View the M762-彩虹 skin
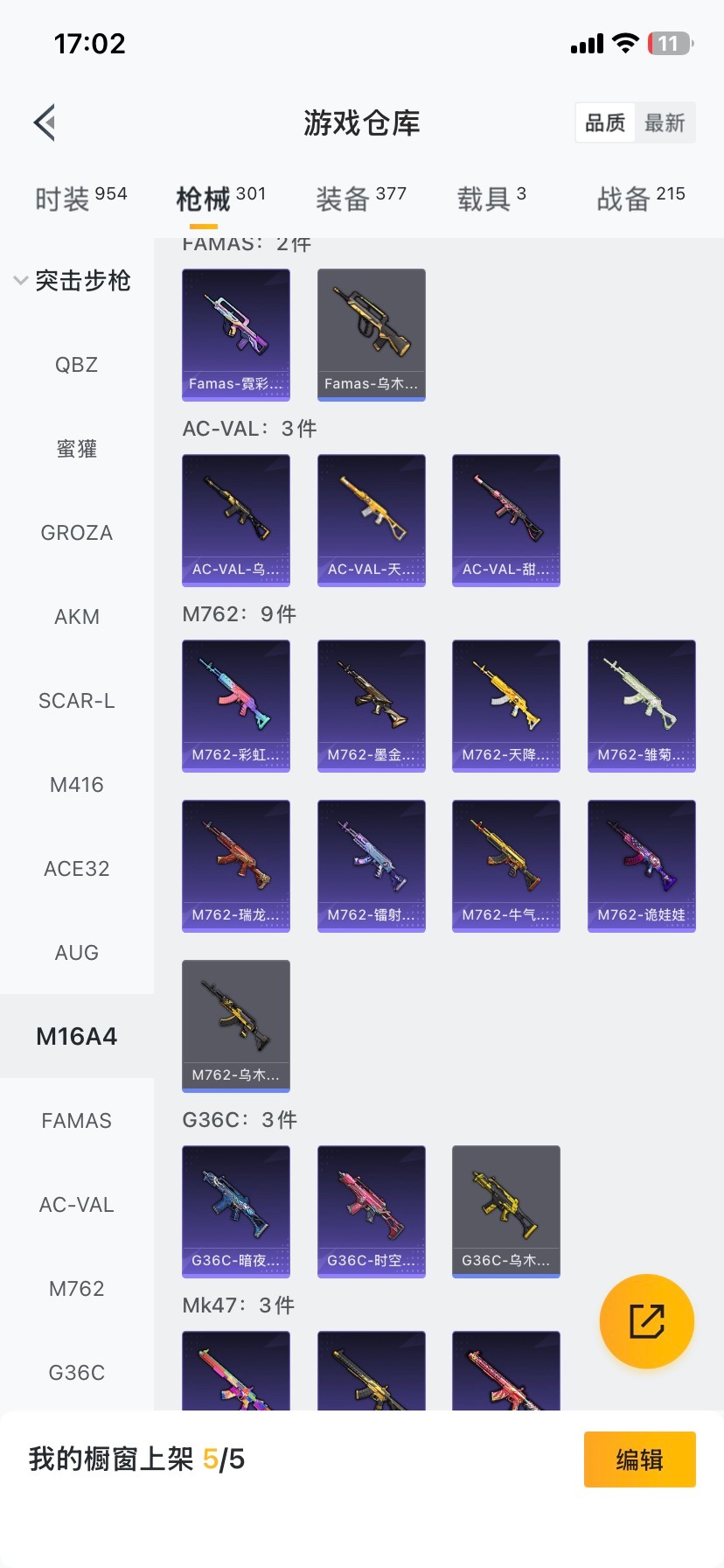The width and height of the screenshot is (724, 1568). pos(236,705)
